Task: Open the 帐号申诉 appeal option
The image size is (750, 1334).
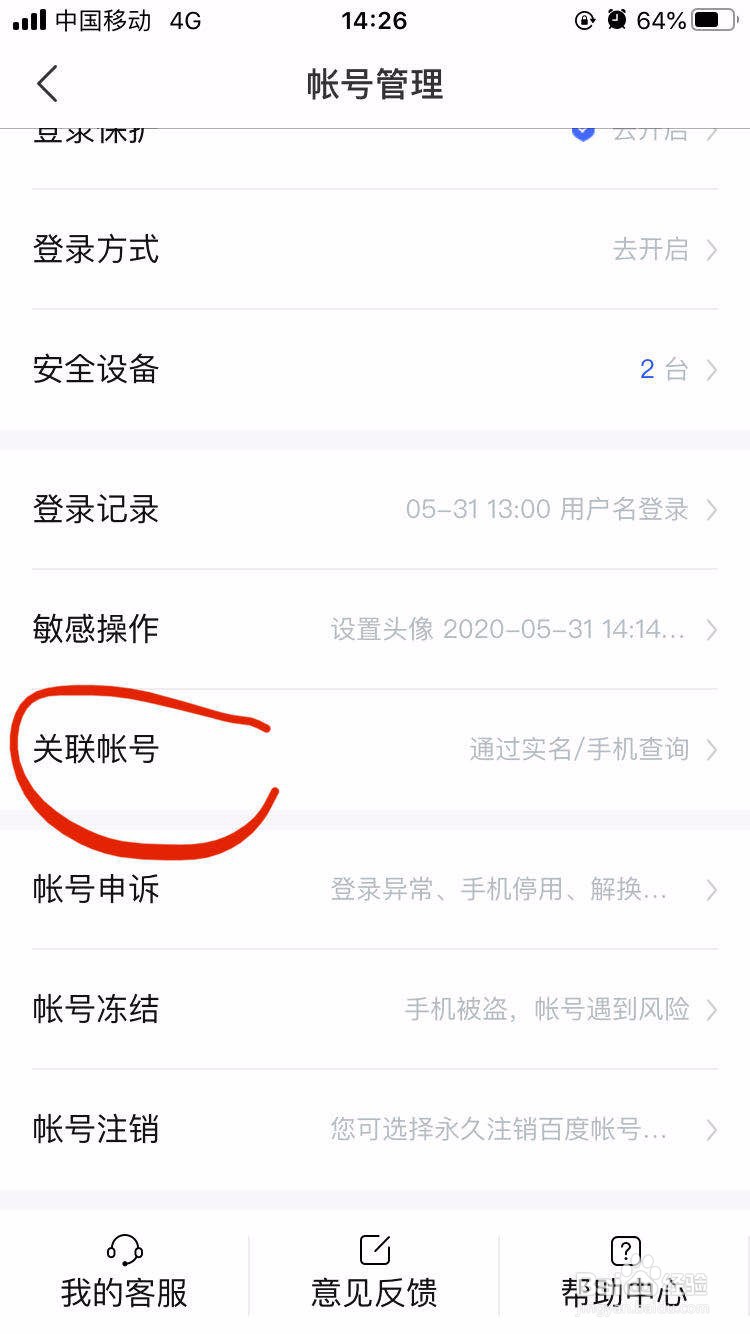Action: tap(95, 889)
